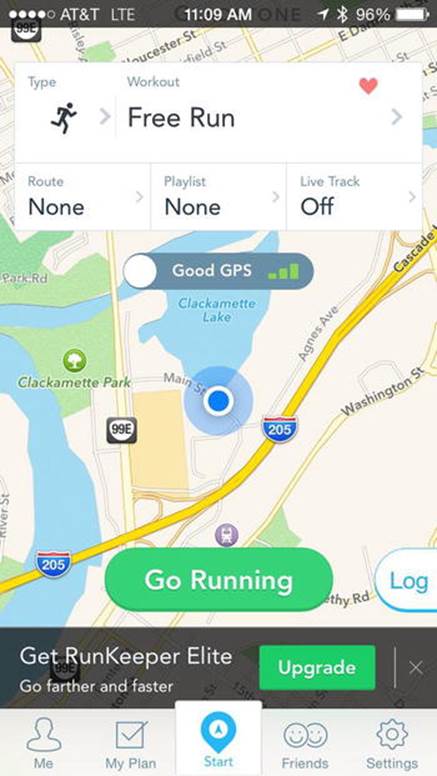
Task: Dismiss the RunKeeper Elite banner
Action: coord(416,668)
